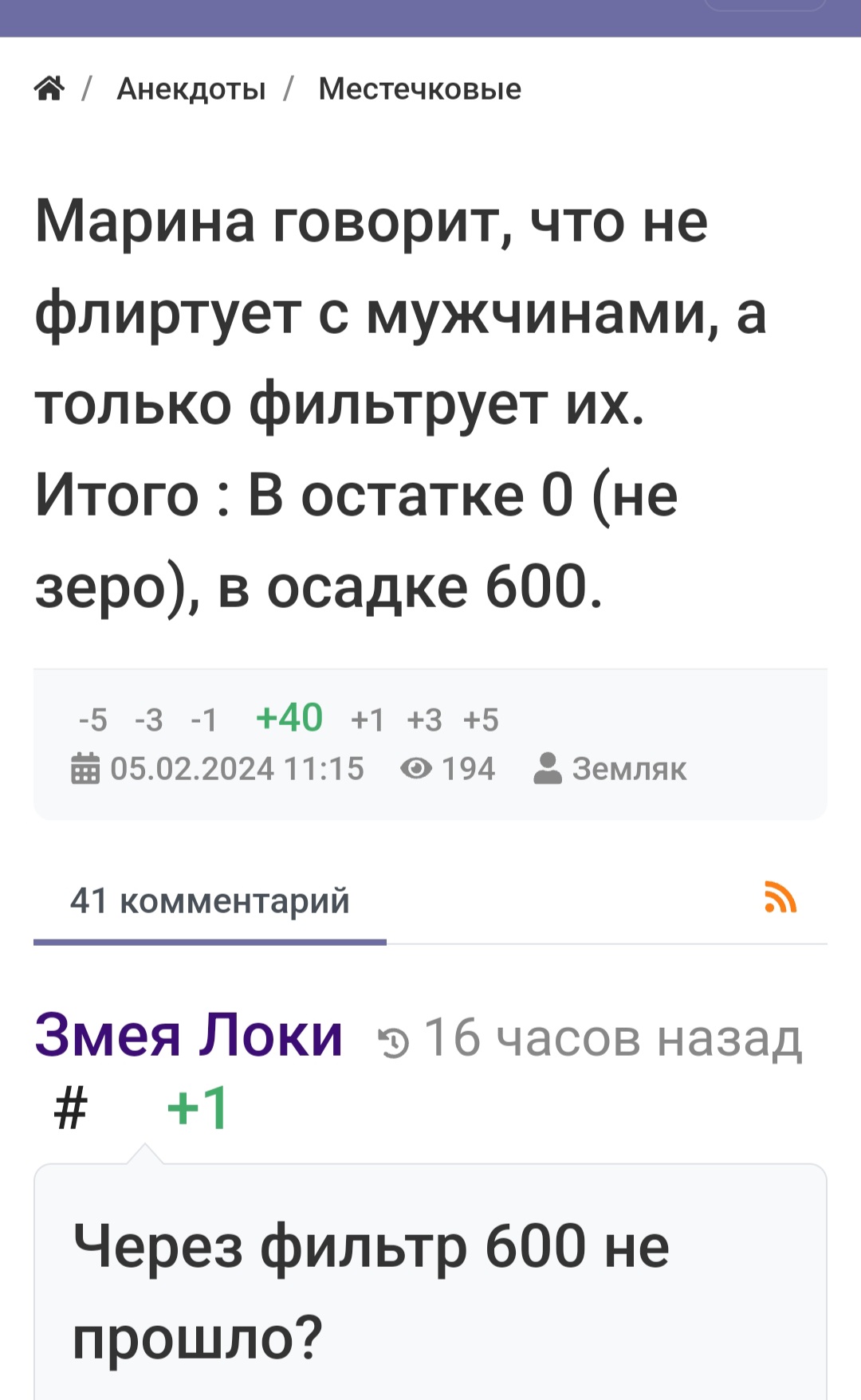861x1400 pixels.
Task: Give the joke a +5 rating
Action: 481,720
